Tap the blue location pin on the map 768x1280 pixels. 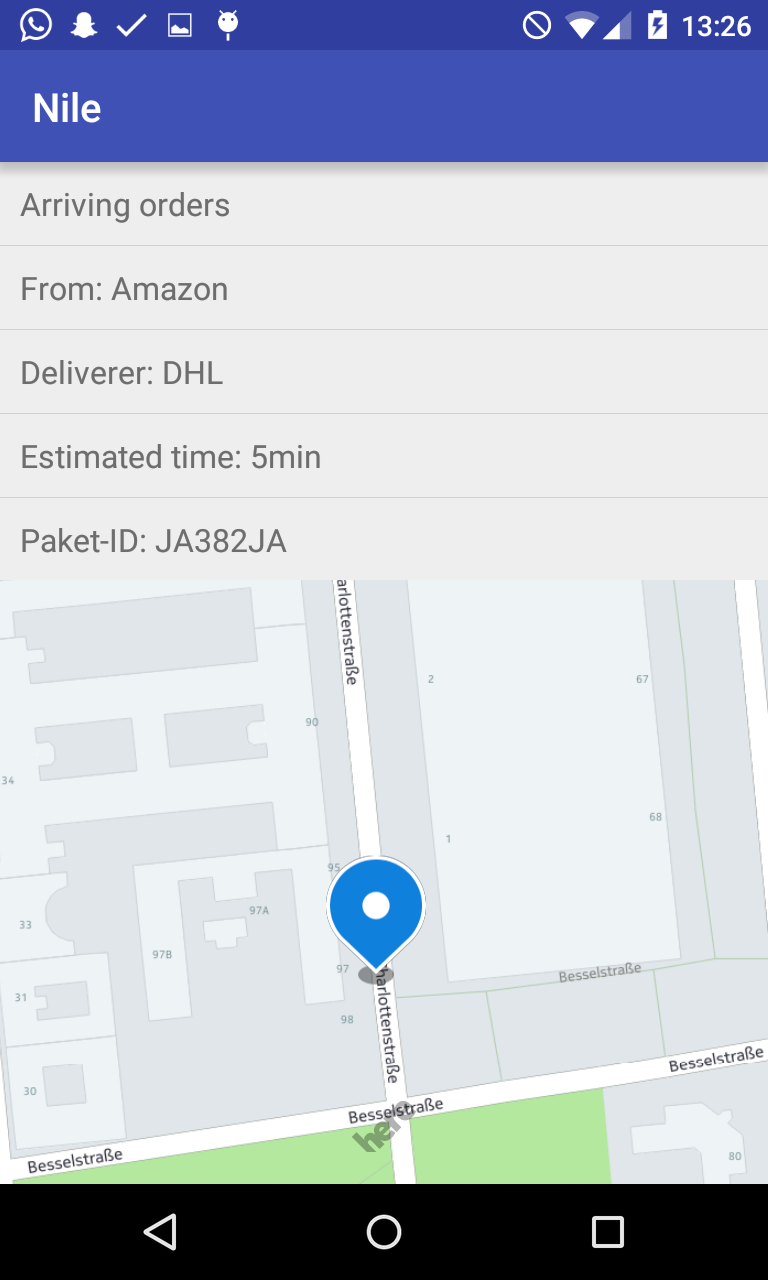coord(376,908)
